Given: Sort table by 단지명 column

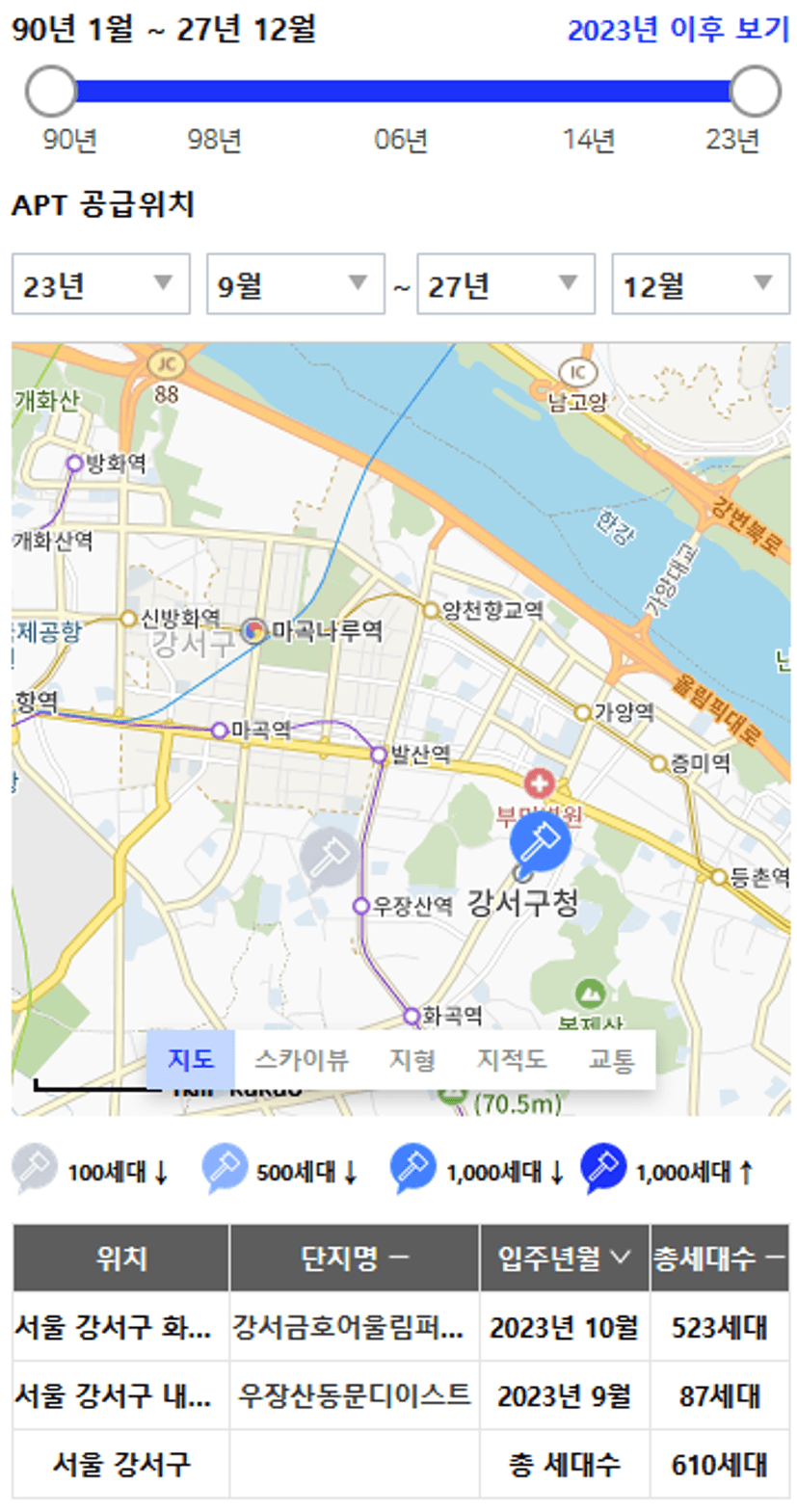Looking at the screenshot, I should (x=355, y=1258).
